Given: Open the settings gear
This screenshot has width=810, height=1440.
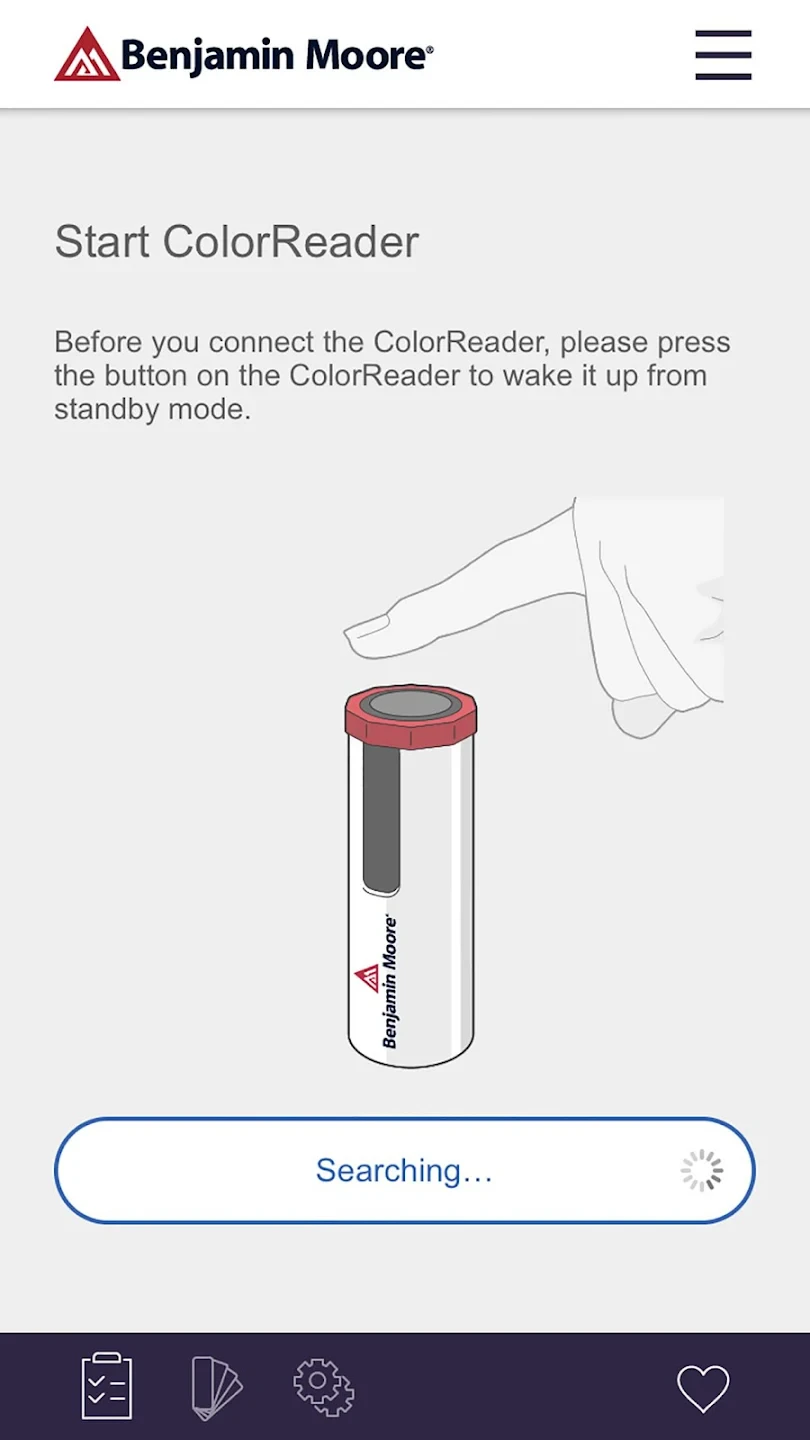Looking at the screenshot, I should [x=323, y=1386].
